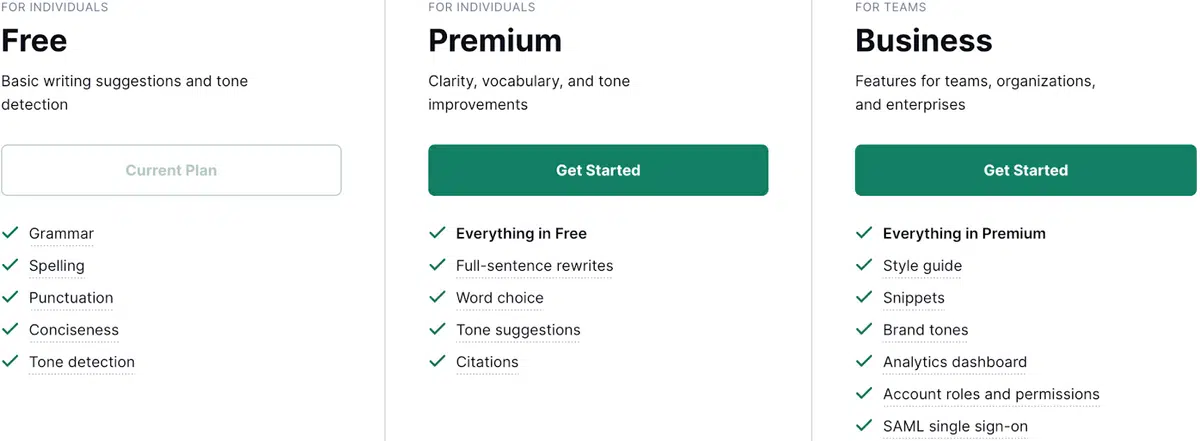This screenshot has width=1200, height=441.
Task: View info on Account roles and permissions
Action: click(x=991, y=394)
